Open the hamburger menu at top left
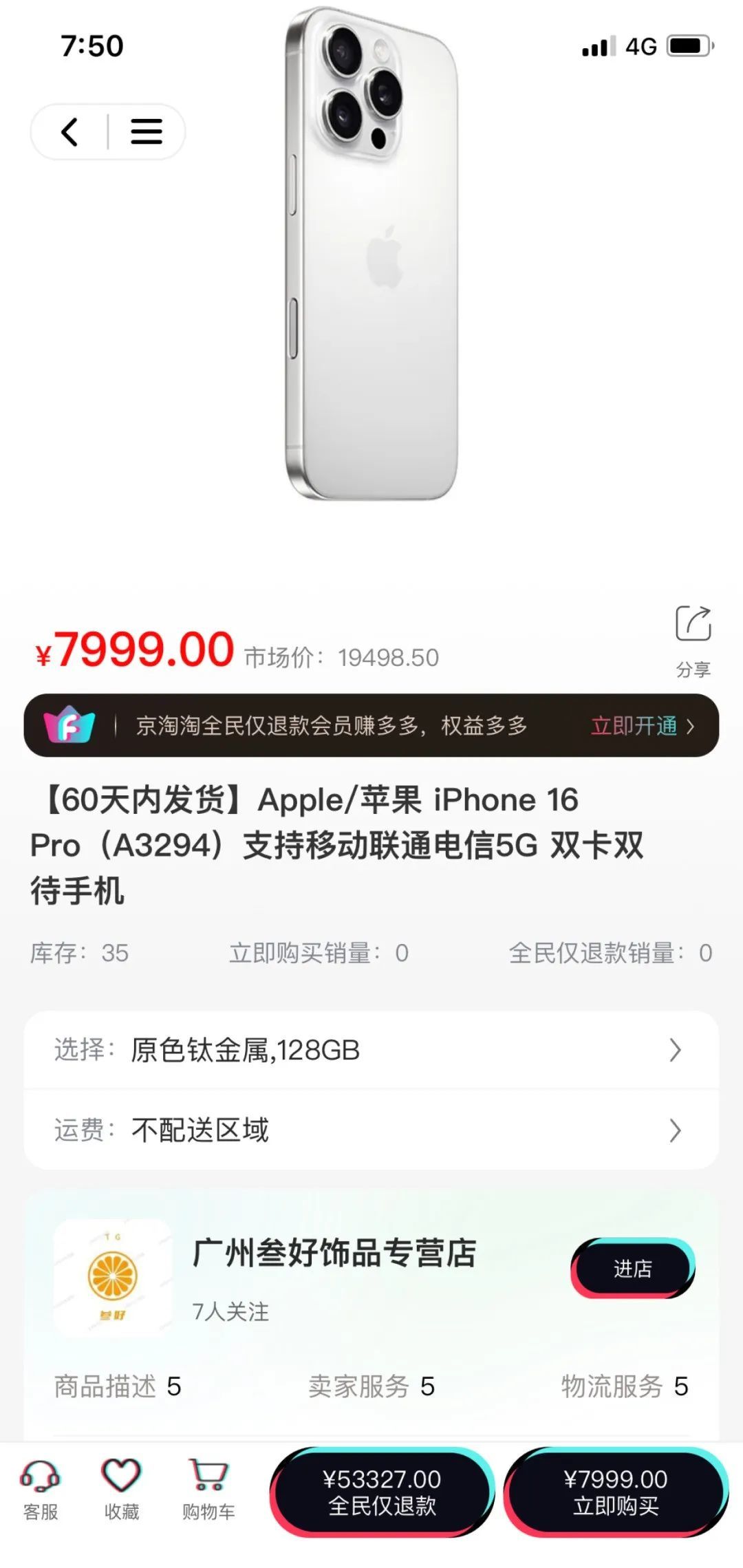Screen dimensions: 743x1568 coord(145,132)
